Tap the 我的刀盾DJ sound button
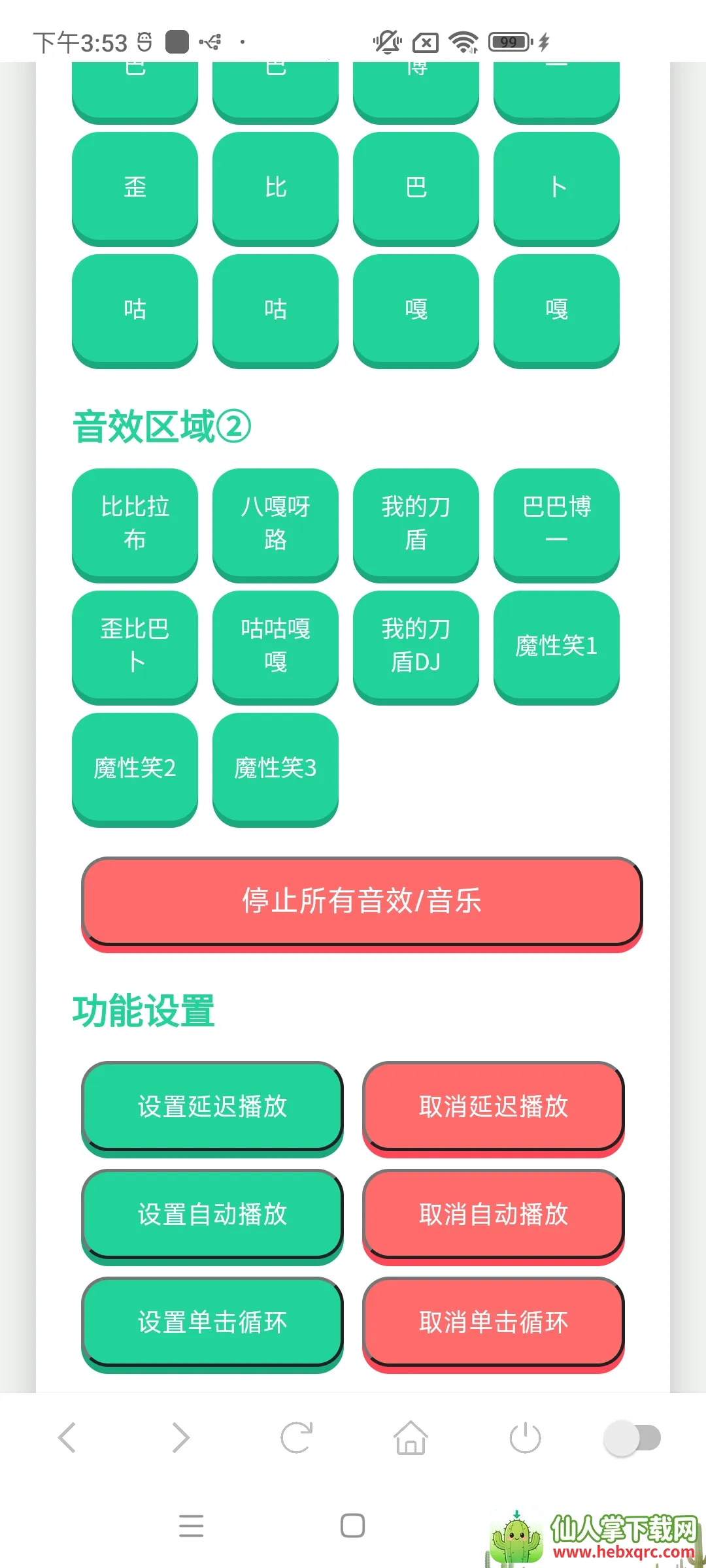Screen dimensions: 706x1568 [416, 645]
